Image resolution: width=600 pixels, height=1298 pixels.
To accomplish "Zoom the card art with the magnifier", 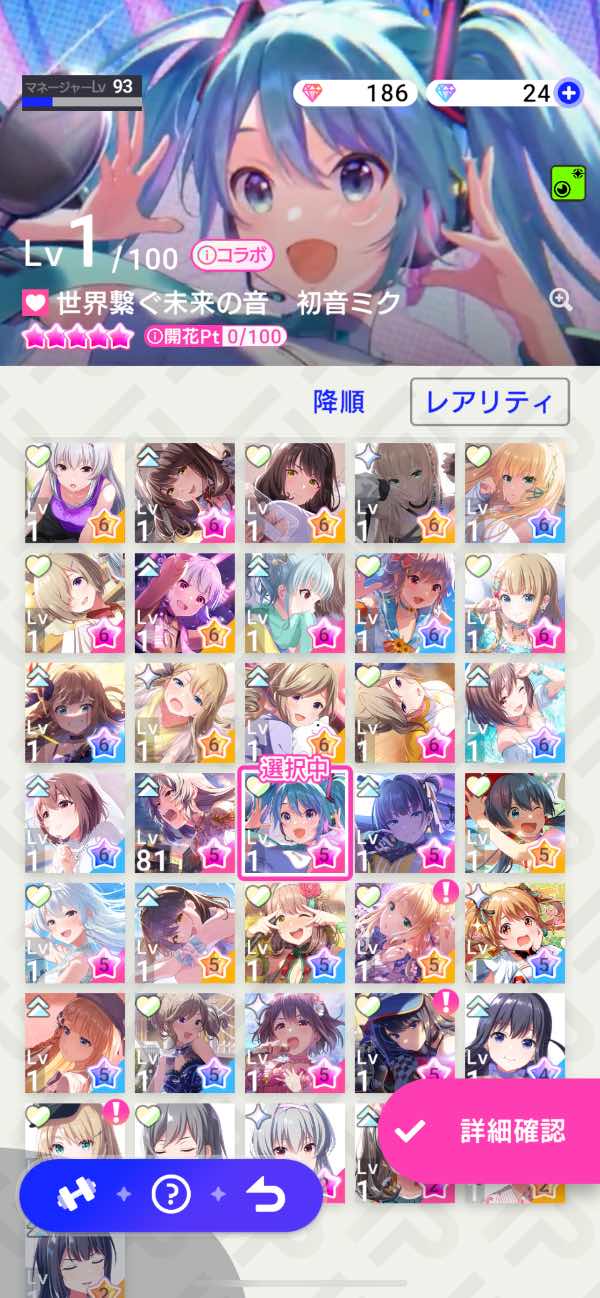I will click(x=561, y=299).
